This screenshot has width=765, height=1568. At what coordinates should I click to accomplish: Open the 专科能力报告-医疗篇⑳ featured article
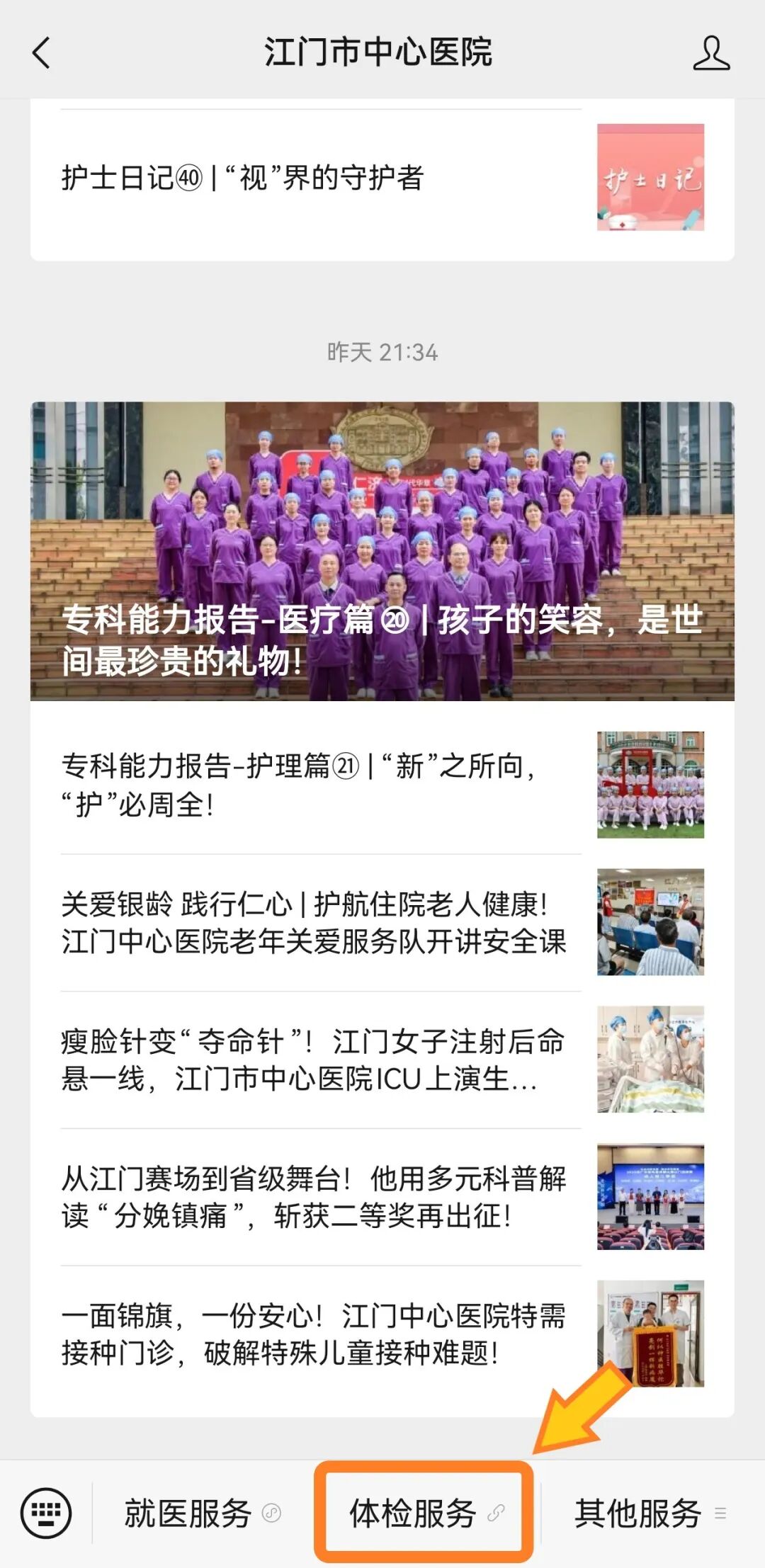382,551
